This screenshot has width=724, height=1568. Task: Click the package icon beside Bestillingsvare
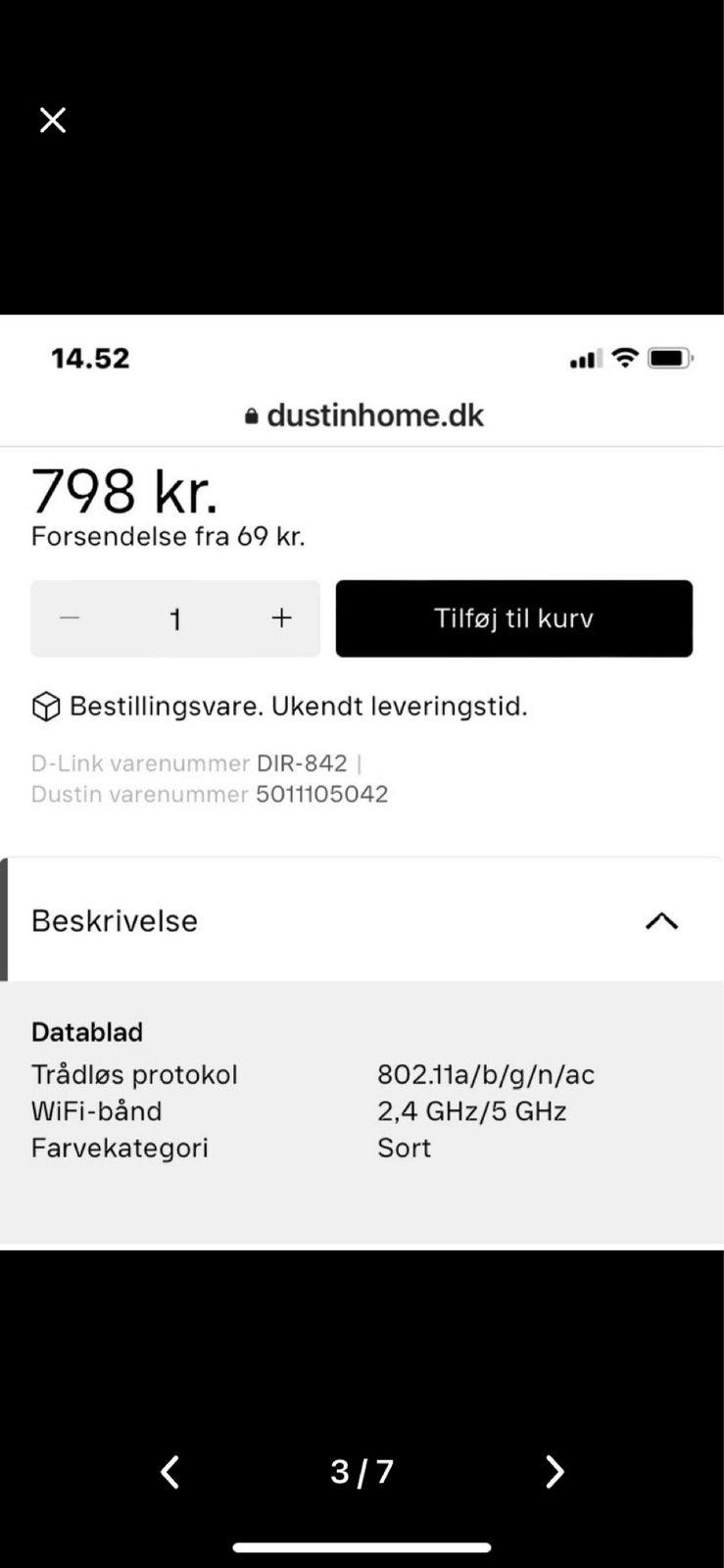(x=44, y=706)
